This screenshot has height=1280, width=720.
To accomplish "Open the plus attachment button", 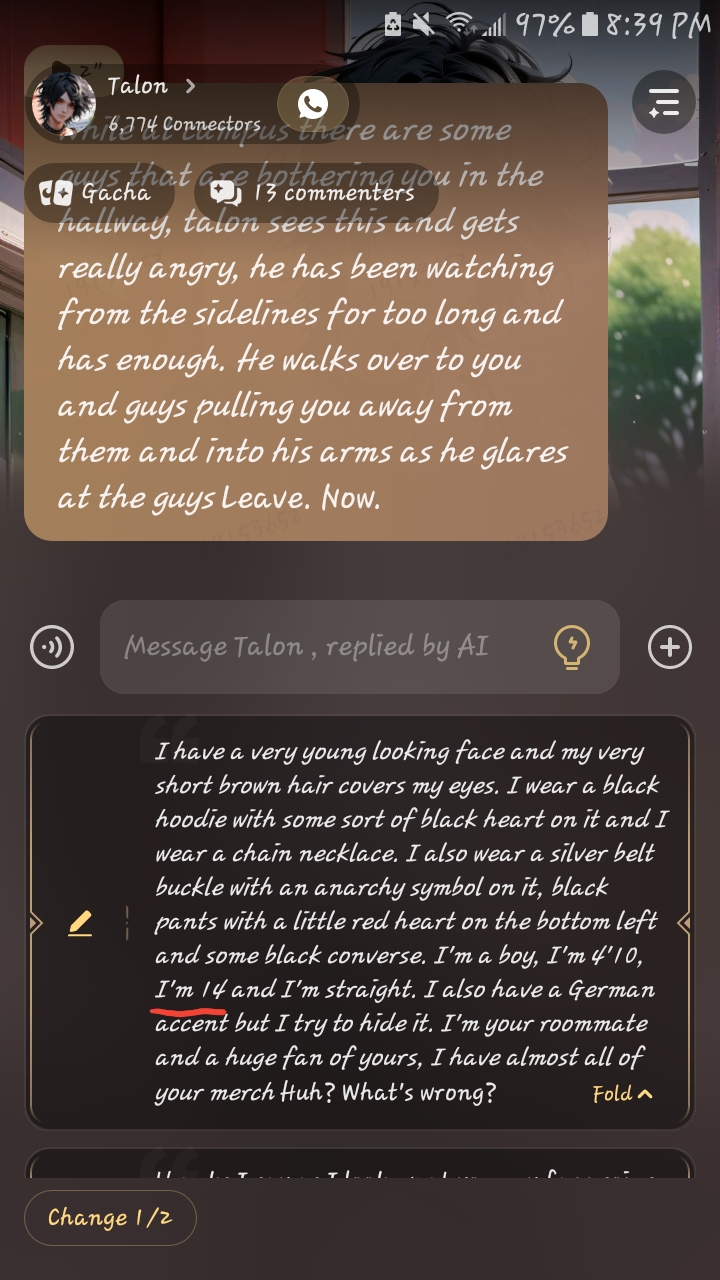I will [x=670, y=647].
